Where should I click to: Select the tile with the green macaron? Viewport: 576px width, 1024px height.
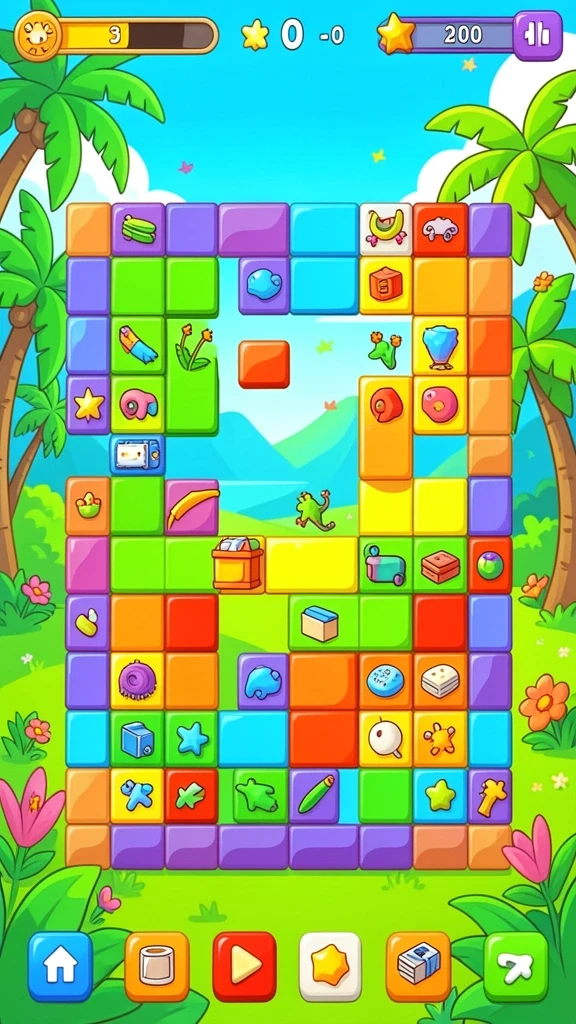click(x=138, y=229)
